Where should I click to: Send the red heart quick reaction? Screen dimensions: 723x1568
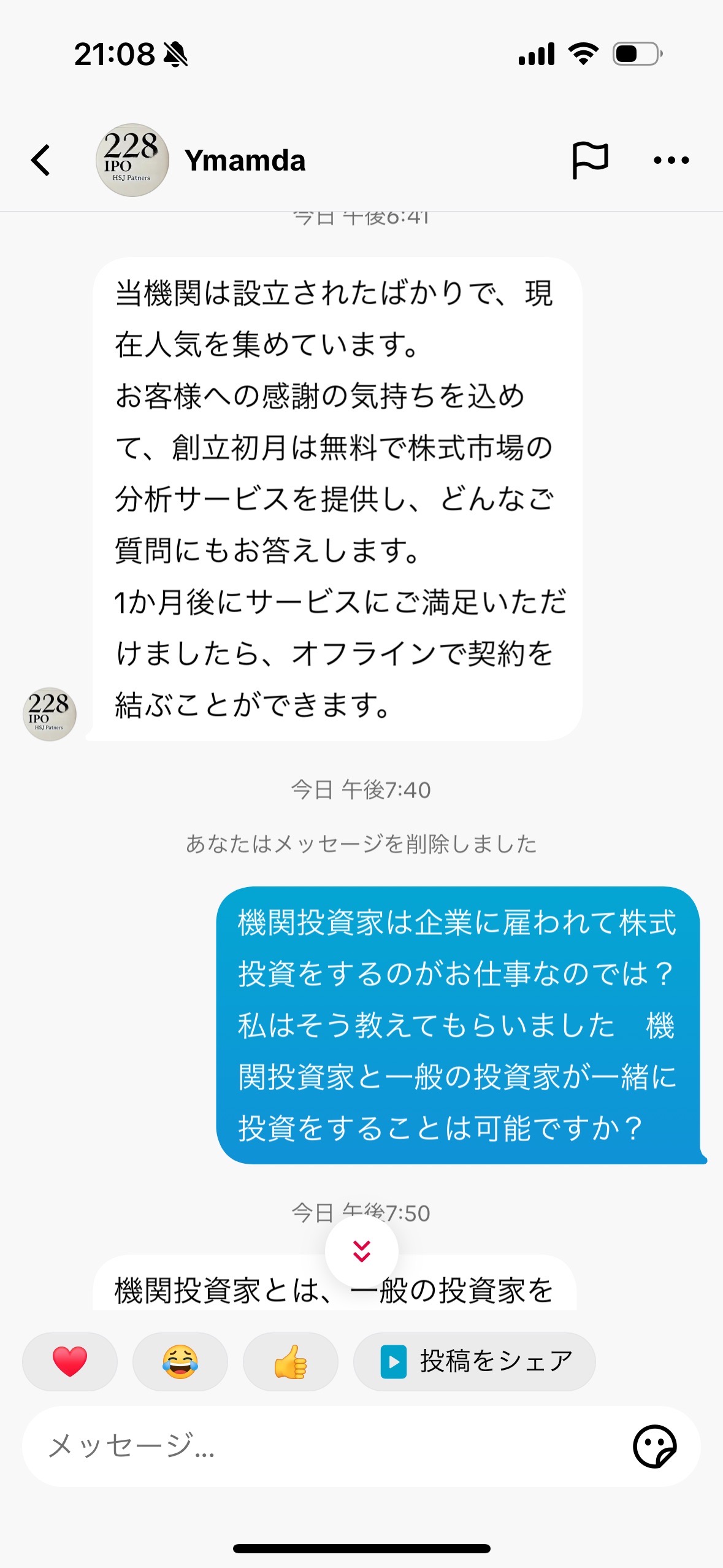70,1361
